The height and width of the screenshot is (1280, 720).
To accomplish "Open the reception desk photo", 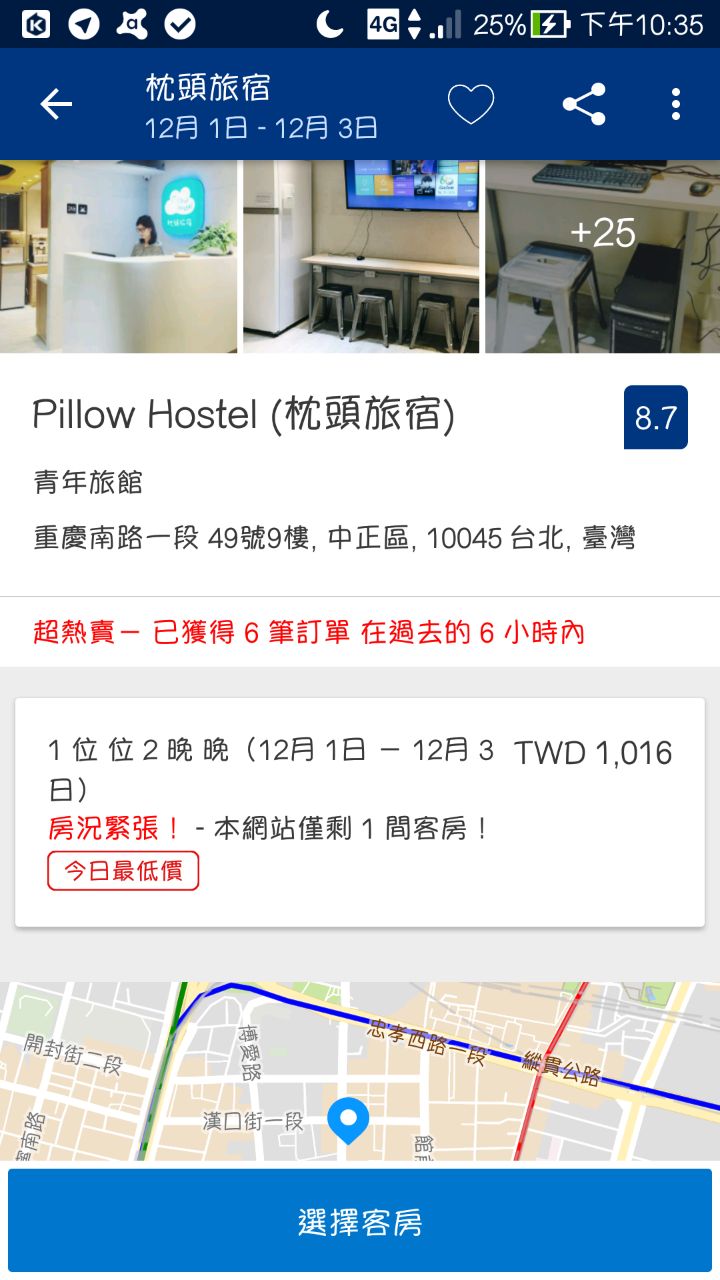I will (119, 256).
